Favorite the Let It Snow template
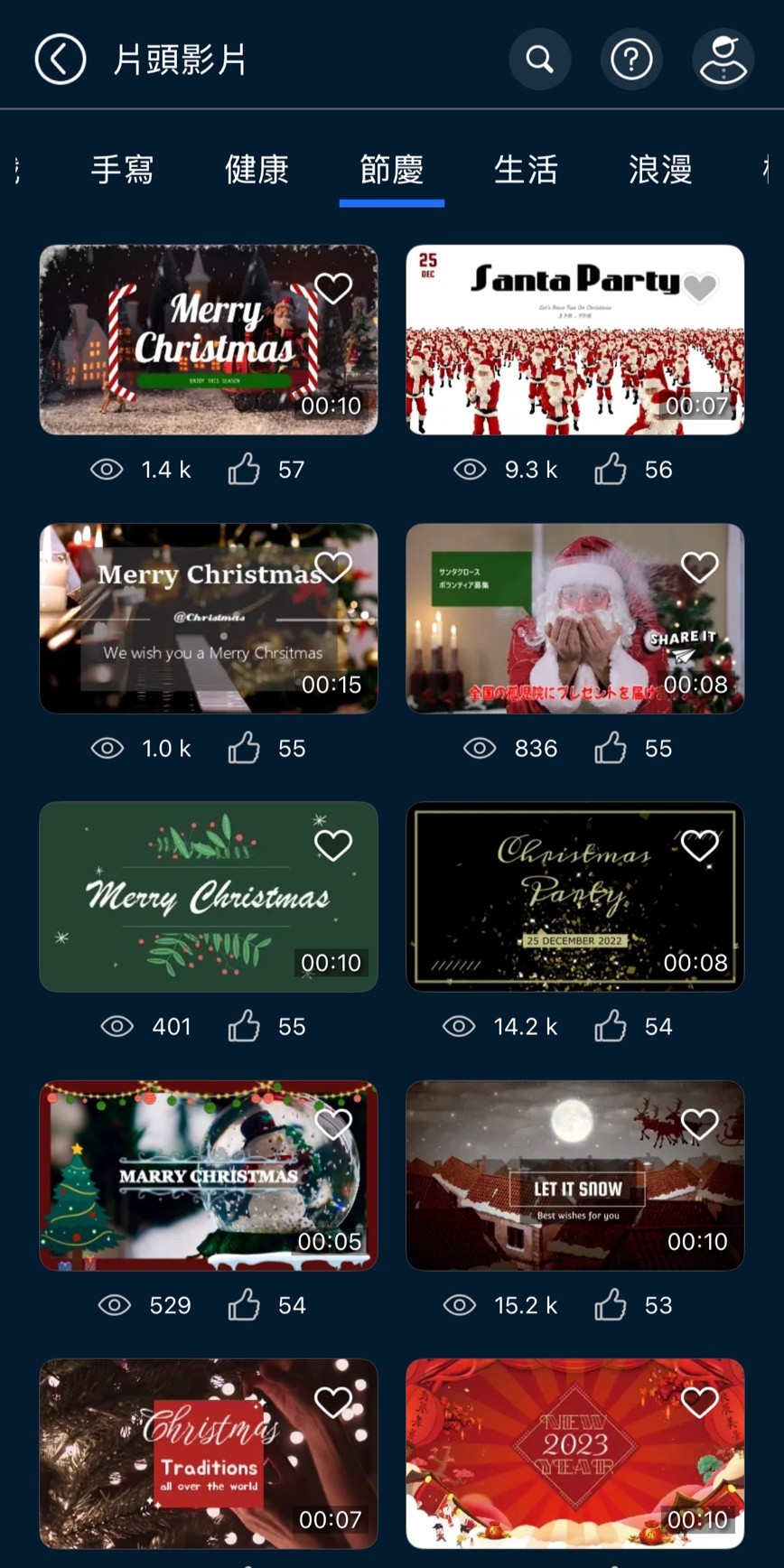784x1568 pixels. point(700,1124)
